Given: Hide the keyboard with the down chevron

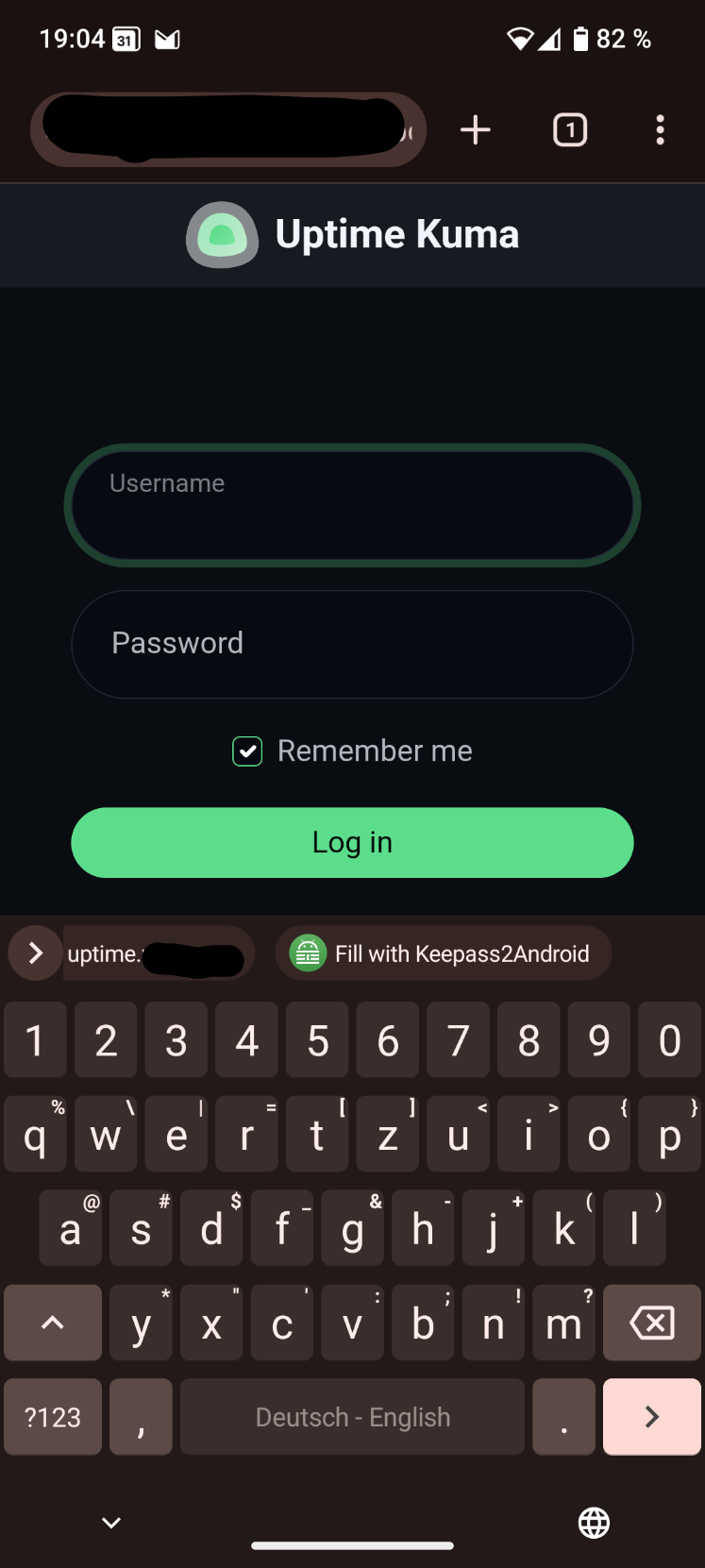Looking at the screenshot, I should coord(111,1523).
